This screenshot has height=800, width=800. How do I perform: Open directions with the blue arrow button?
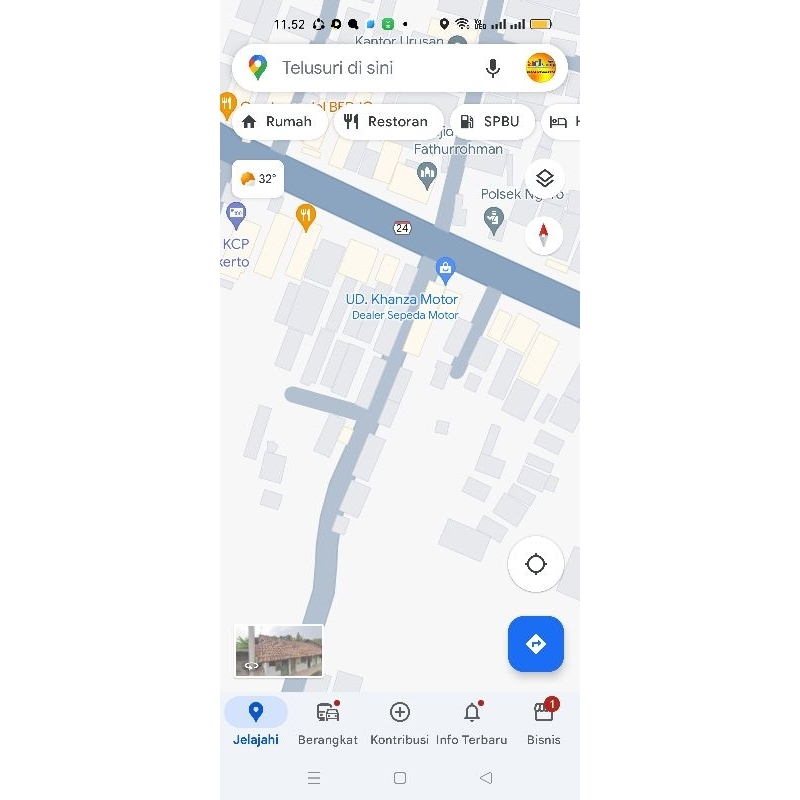click(x=536, y=644)
